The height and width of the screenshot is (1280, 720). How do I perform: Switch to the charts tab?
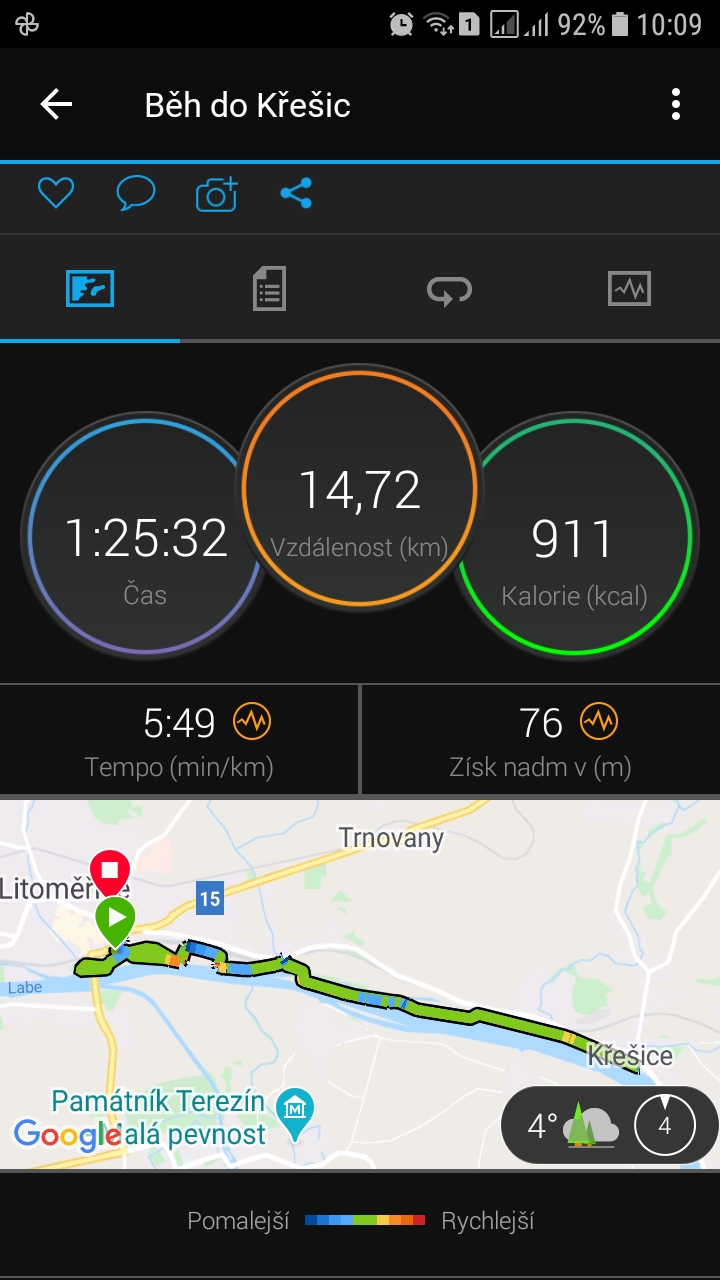[x=630, y=289]
